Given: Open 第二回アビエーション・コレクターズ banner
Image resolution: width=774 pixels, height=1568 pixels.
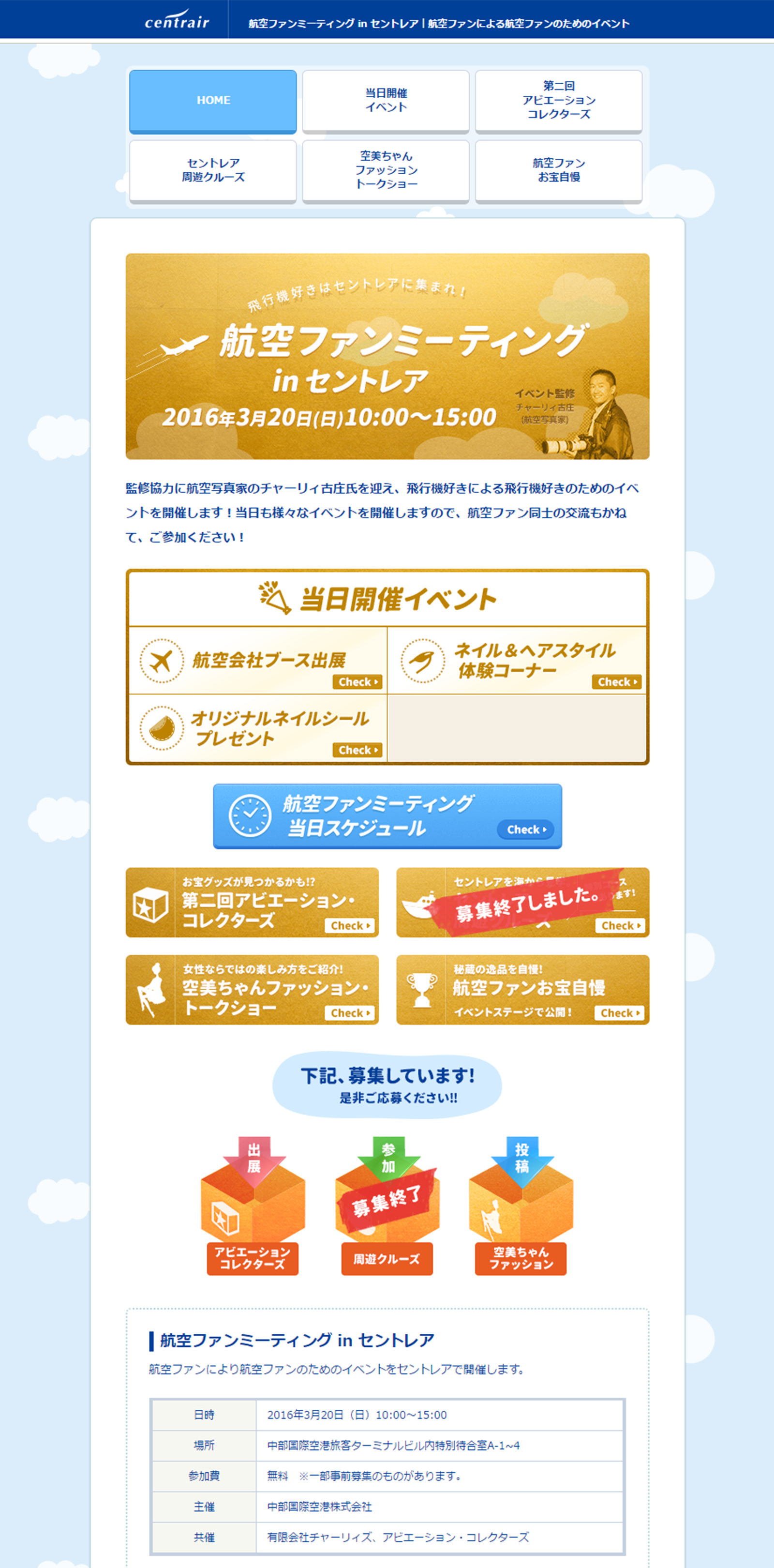Looking at the screenshot, I should click(x=252, y=903).
